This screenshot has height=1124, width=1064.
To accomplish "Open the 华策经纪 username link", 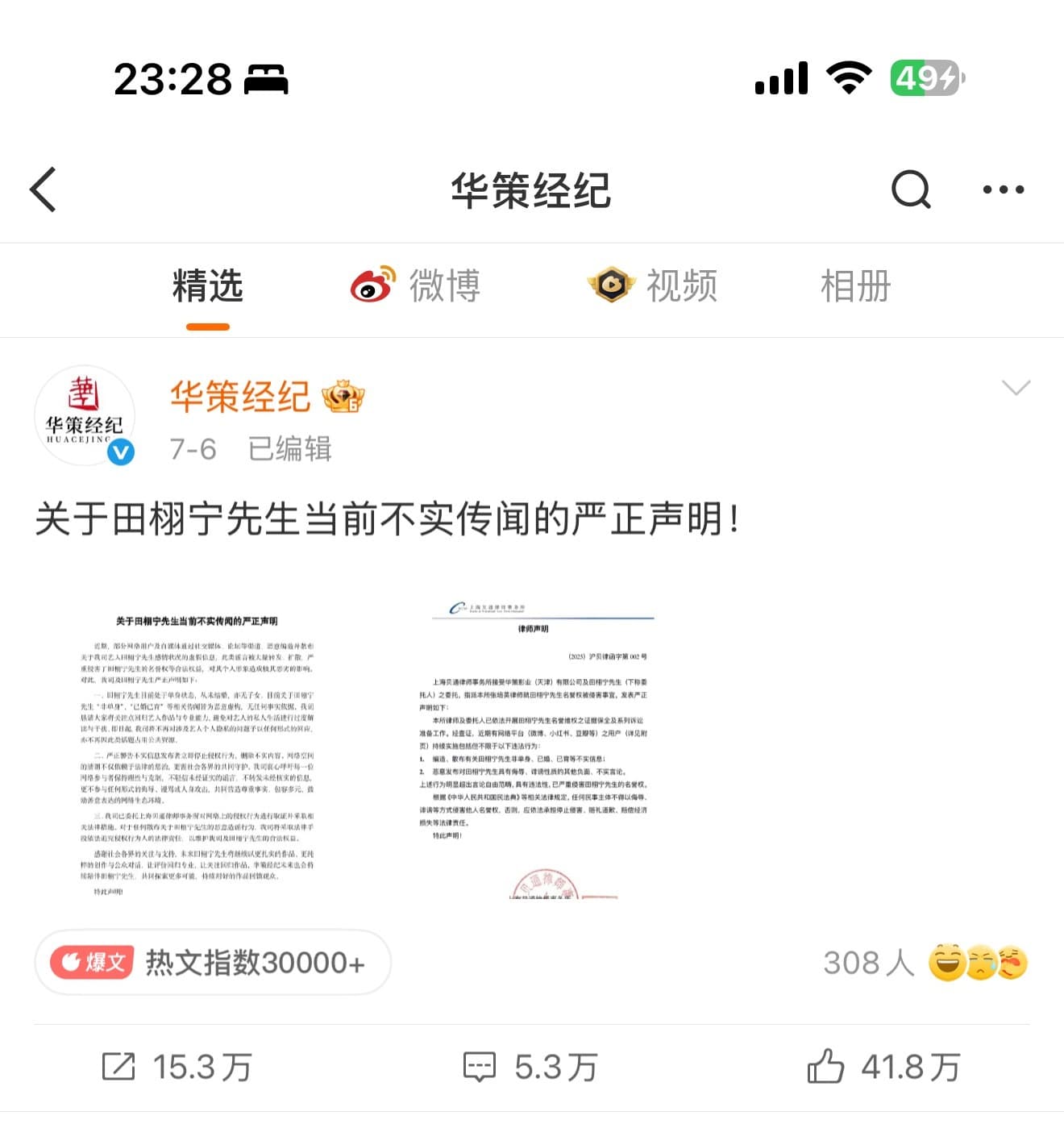I will [240, 397].
